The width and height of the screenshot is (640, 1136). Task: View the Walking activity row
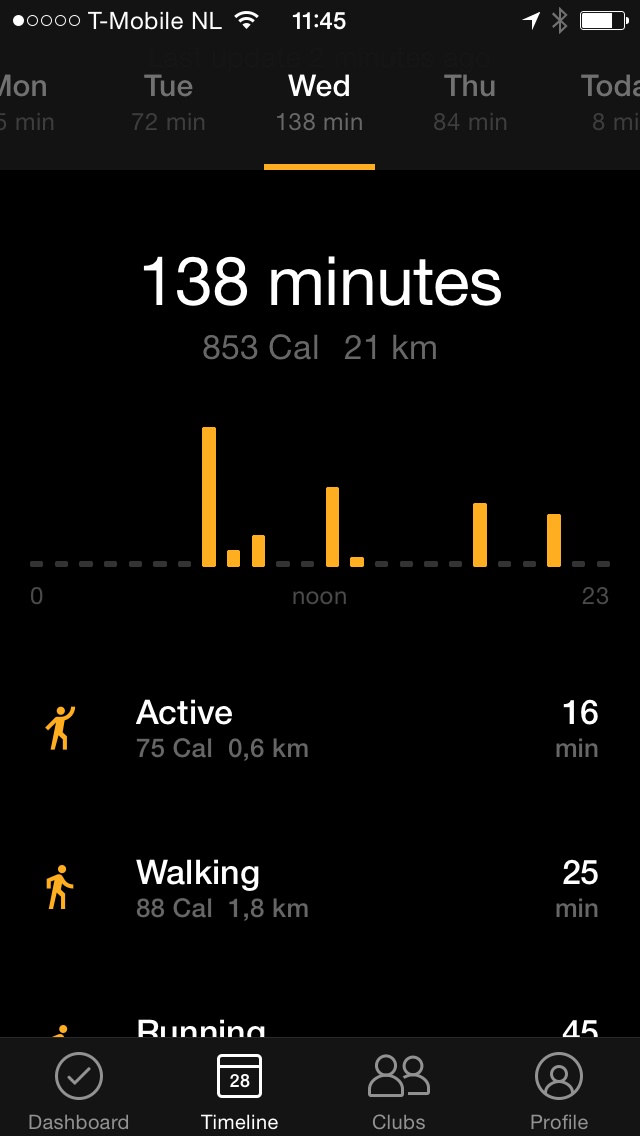pos(320,889)
